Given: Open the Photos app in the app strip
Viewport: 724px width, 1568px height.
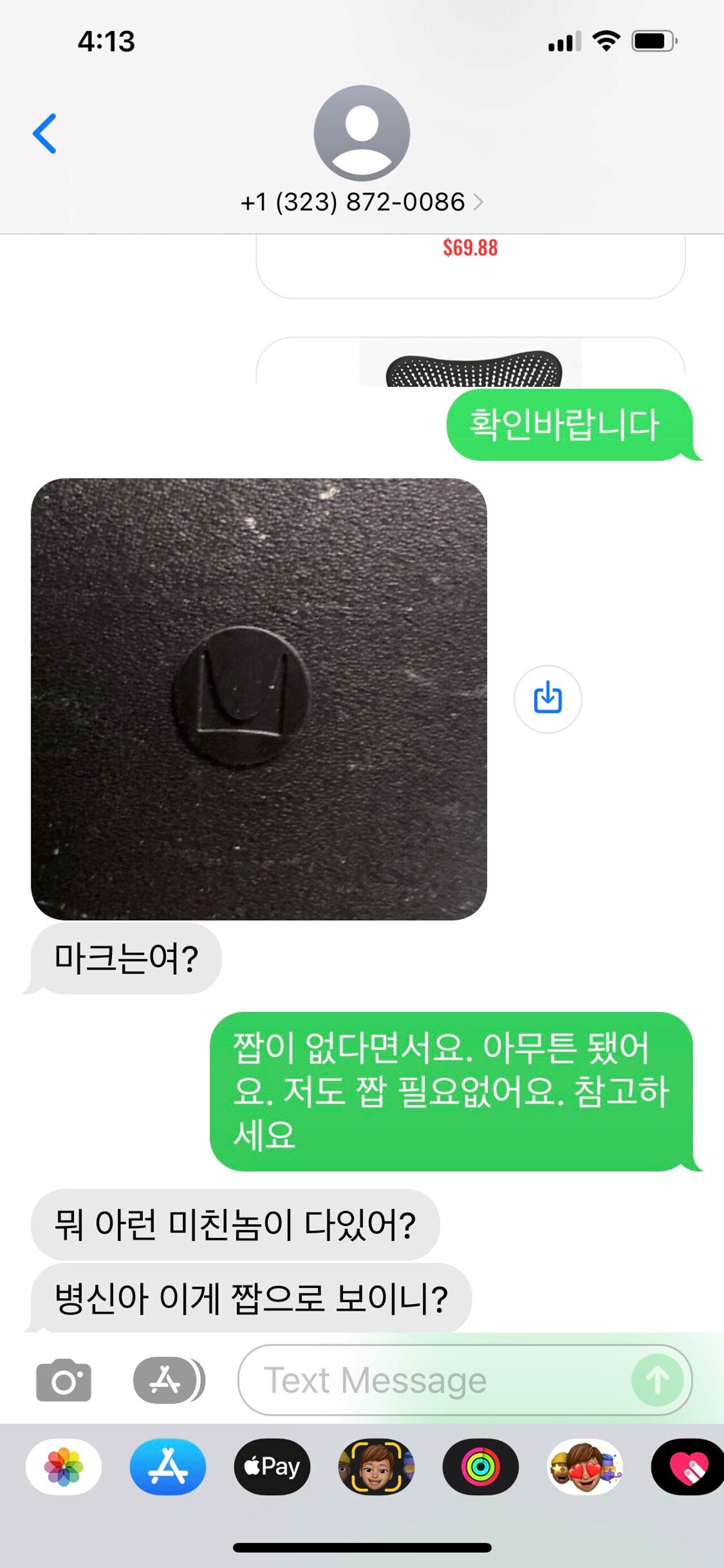Looking at the screenshot, I should point(64,1467).
